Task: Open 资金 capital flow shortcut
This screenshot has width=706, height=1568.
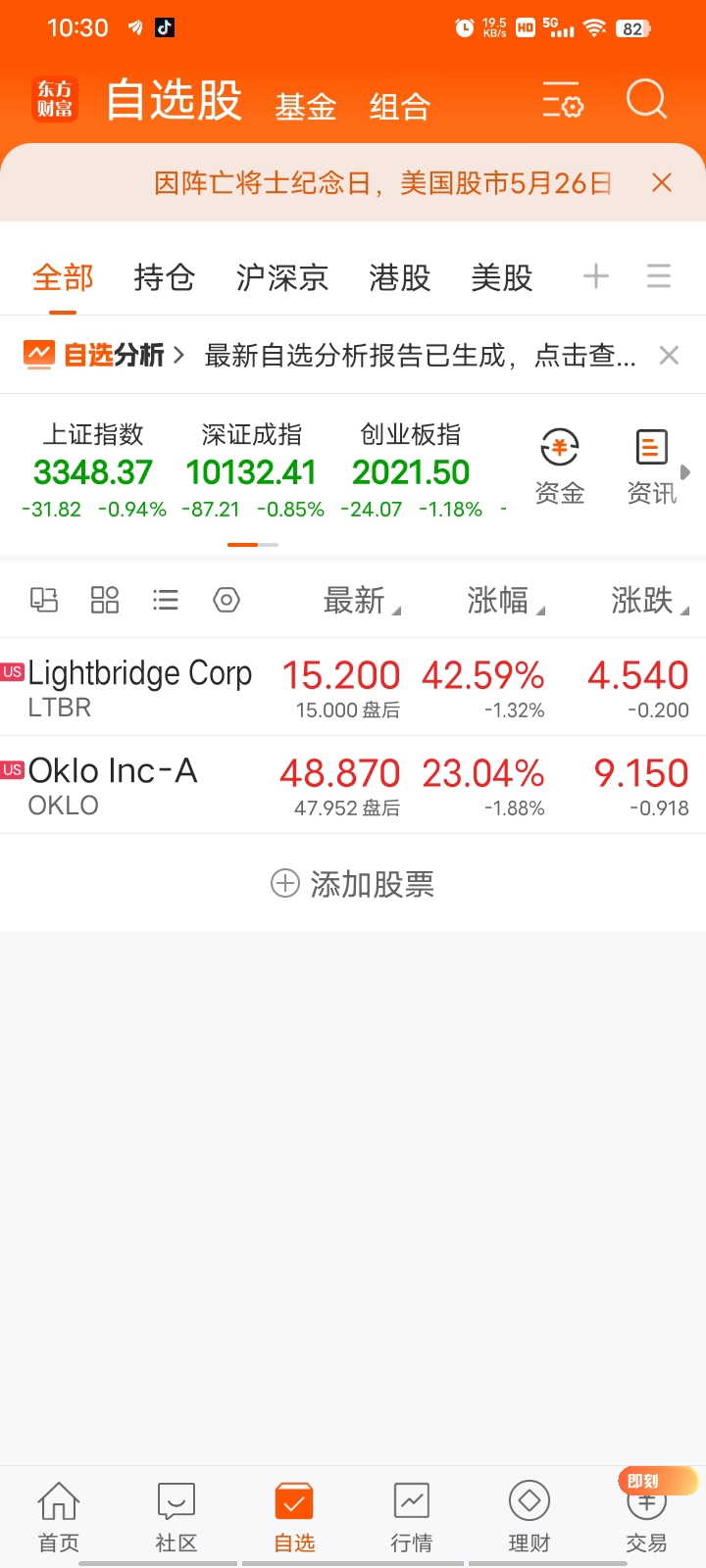Action: pos(560,467)
